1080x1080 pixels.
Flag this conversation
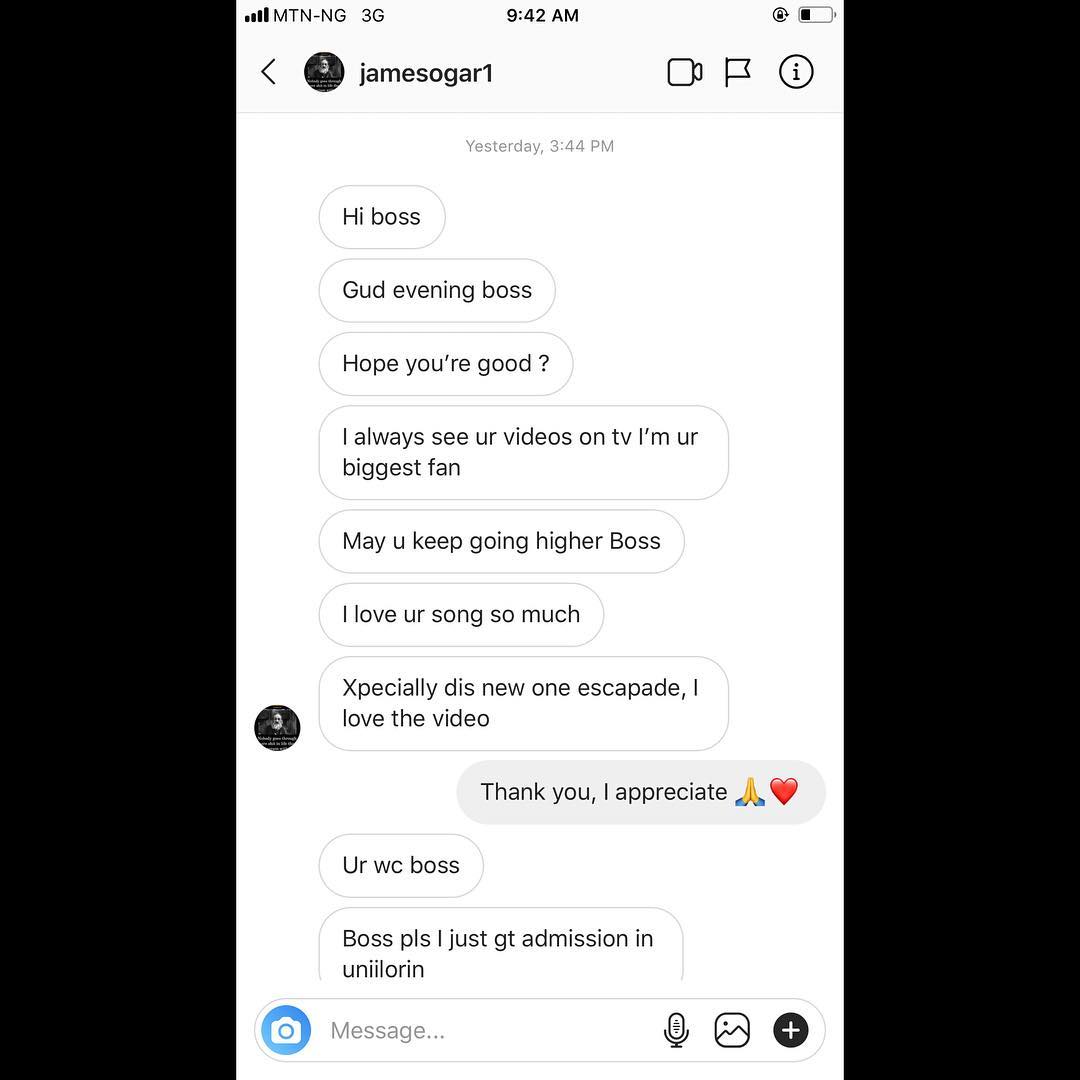point(738,72)
